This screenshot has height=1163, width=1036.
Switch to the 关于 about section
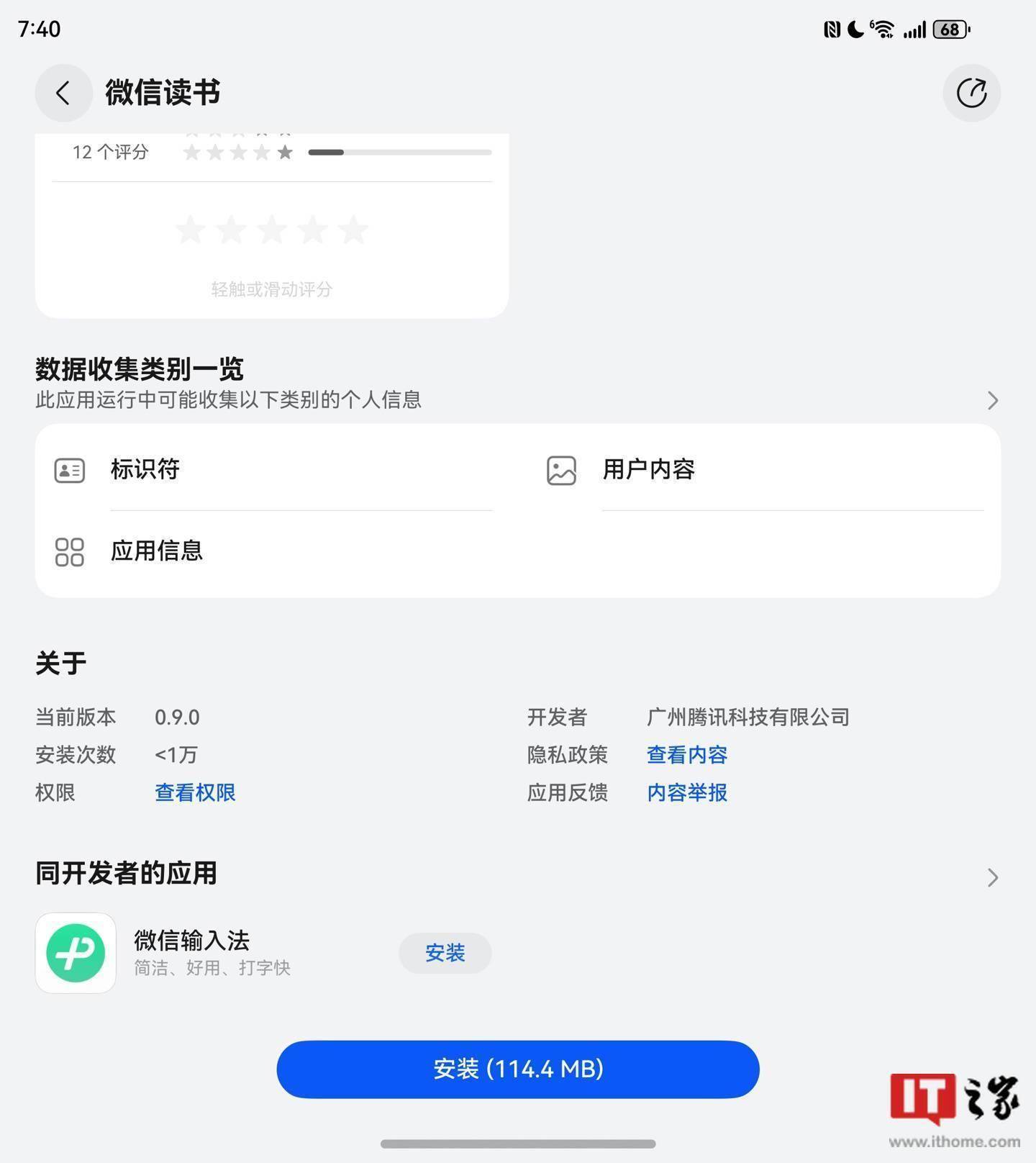(x=60, y=662)
